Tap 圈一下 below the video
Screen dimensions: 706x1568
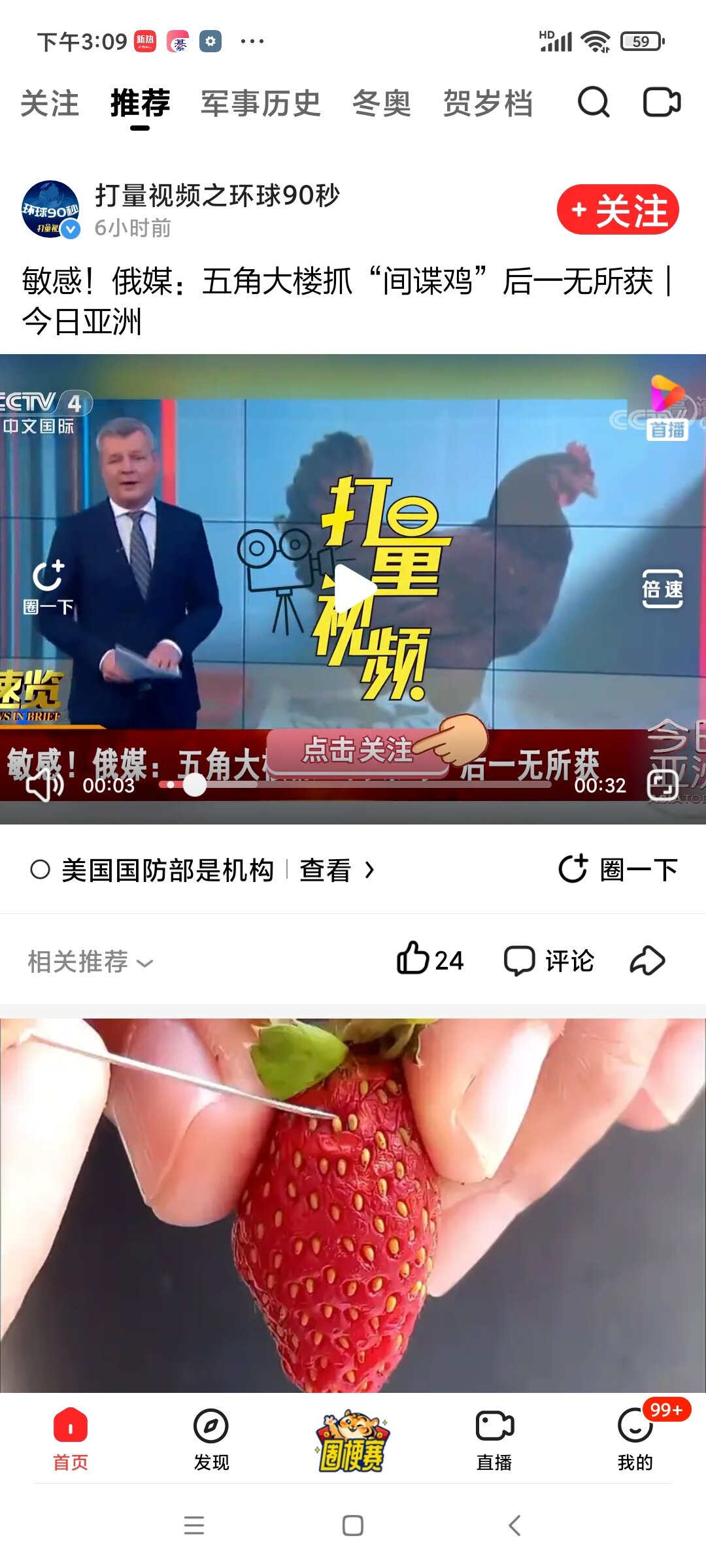[x=618, y=870]
